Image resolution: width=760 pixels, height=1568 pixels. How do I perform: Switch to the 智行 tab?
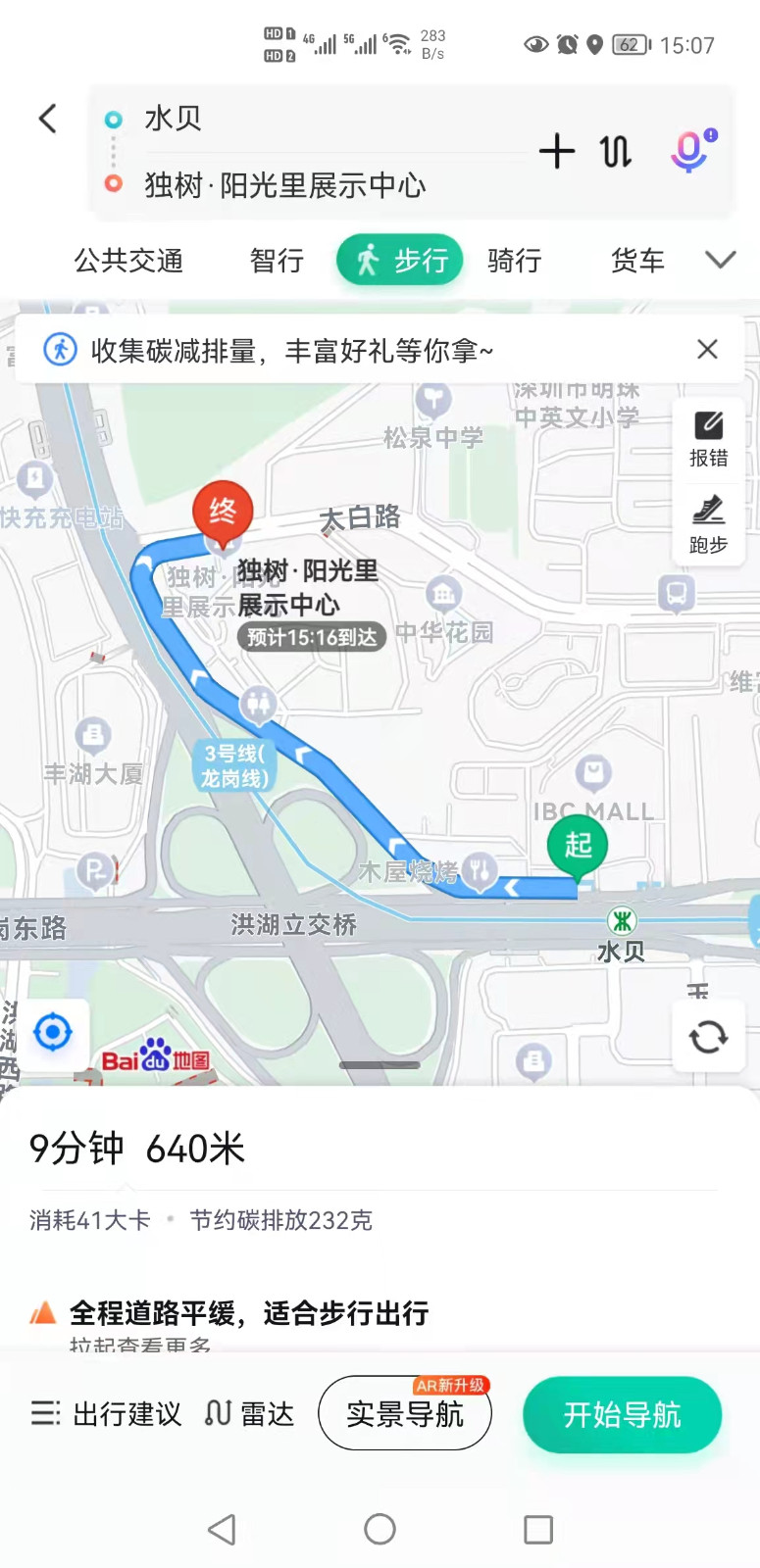click(277, 261)
